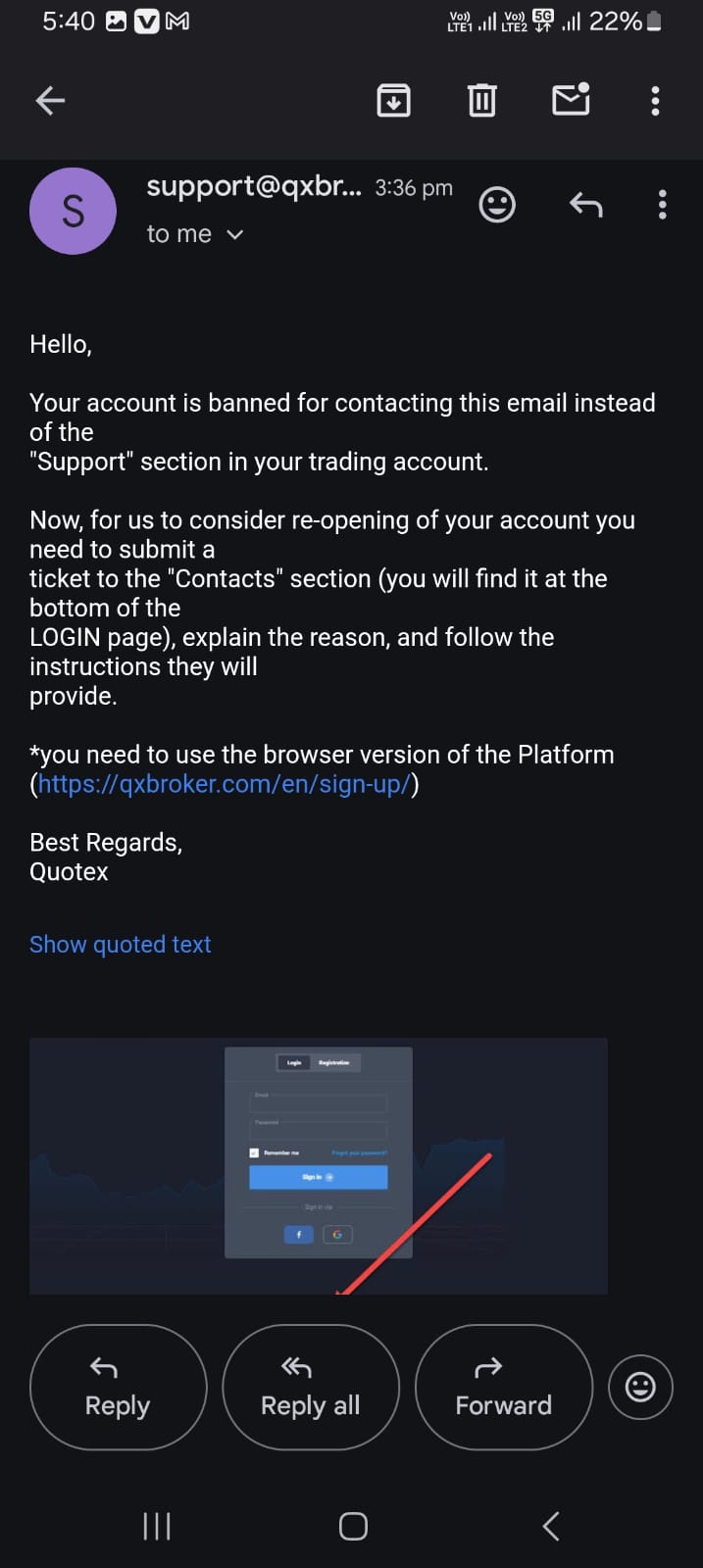Go to the home screen

coord(353,1526)
